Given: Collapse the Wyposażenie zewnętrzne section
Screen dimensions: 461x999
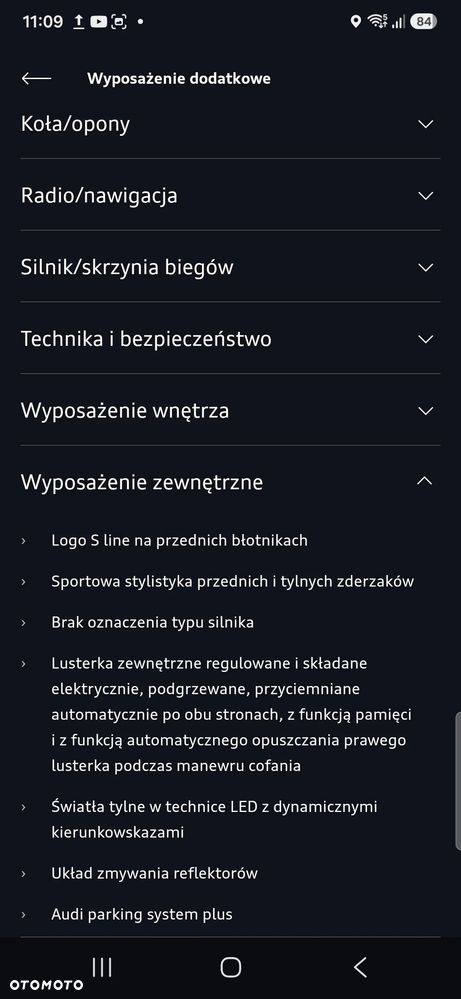Looking at the screenshot, I should 230,482.
